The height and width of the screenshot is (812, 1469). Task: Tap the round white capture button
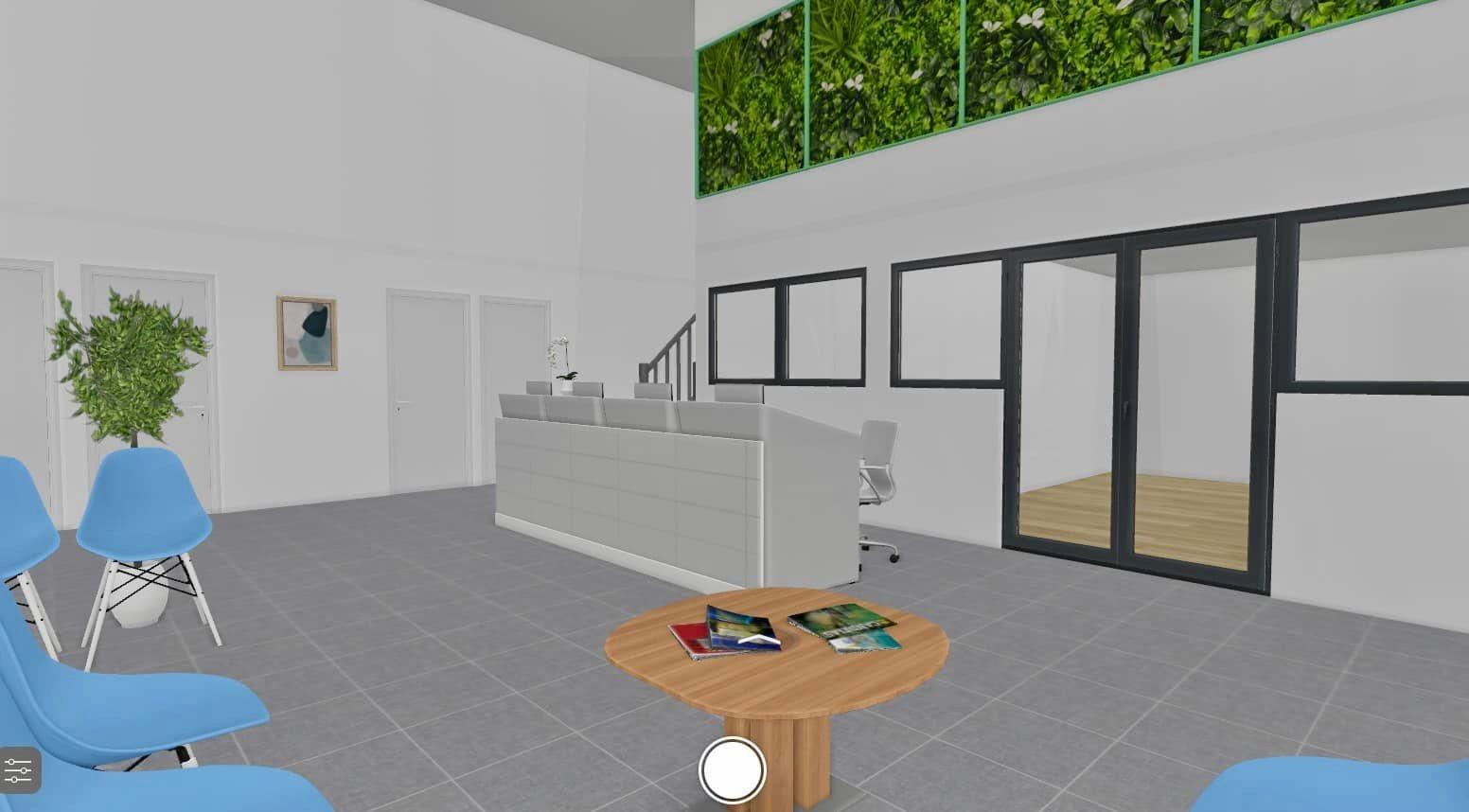coord(732,768)
